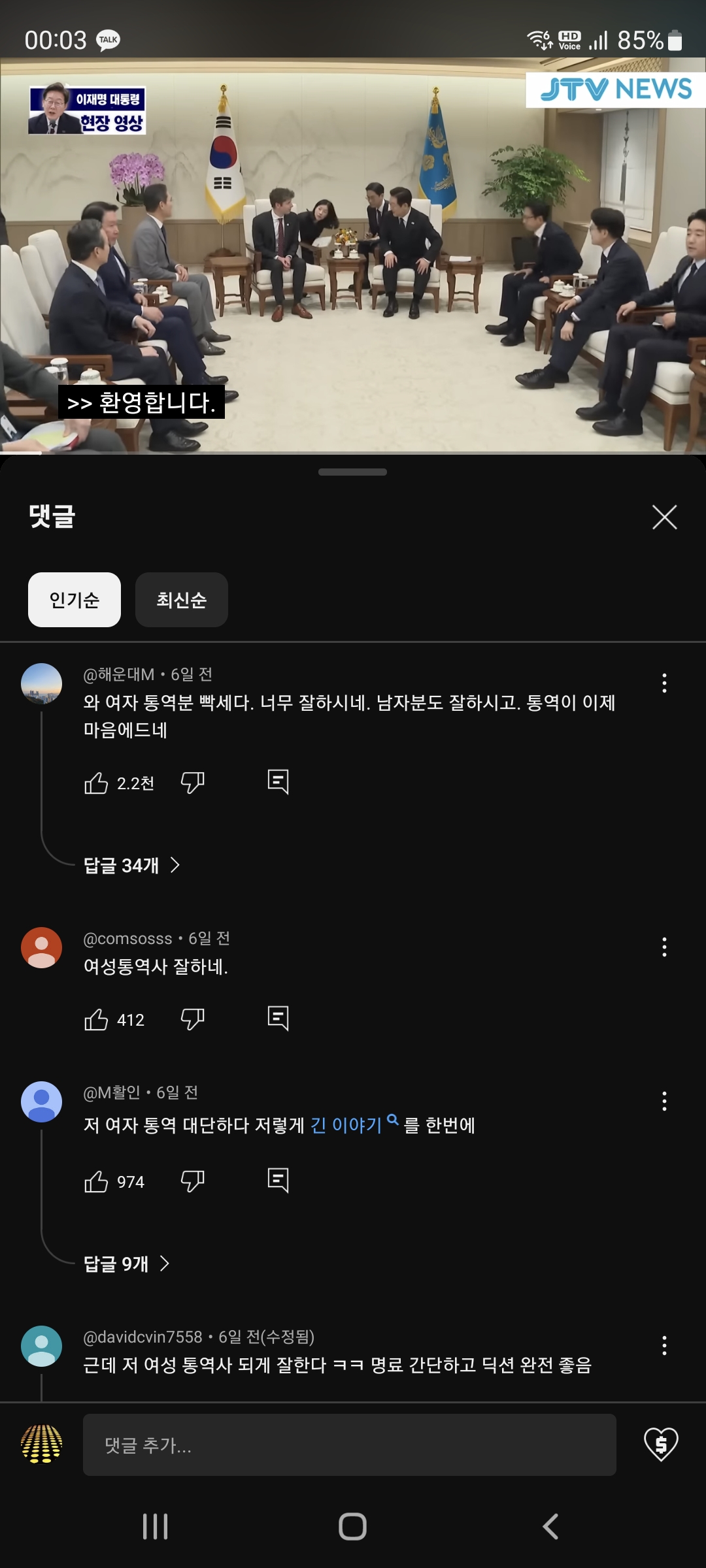Image resolution: width=706 pixels, height=1568 pixels.
Task: Open options for @davidcvin7558's comment
Action: (x=664, y=1346)
